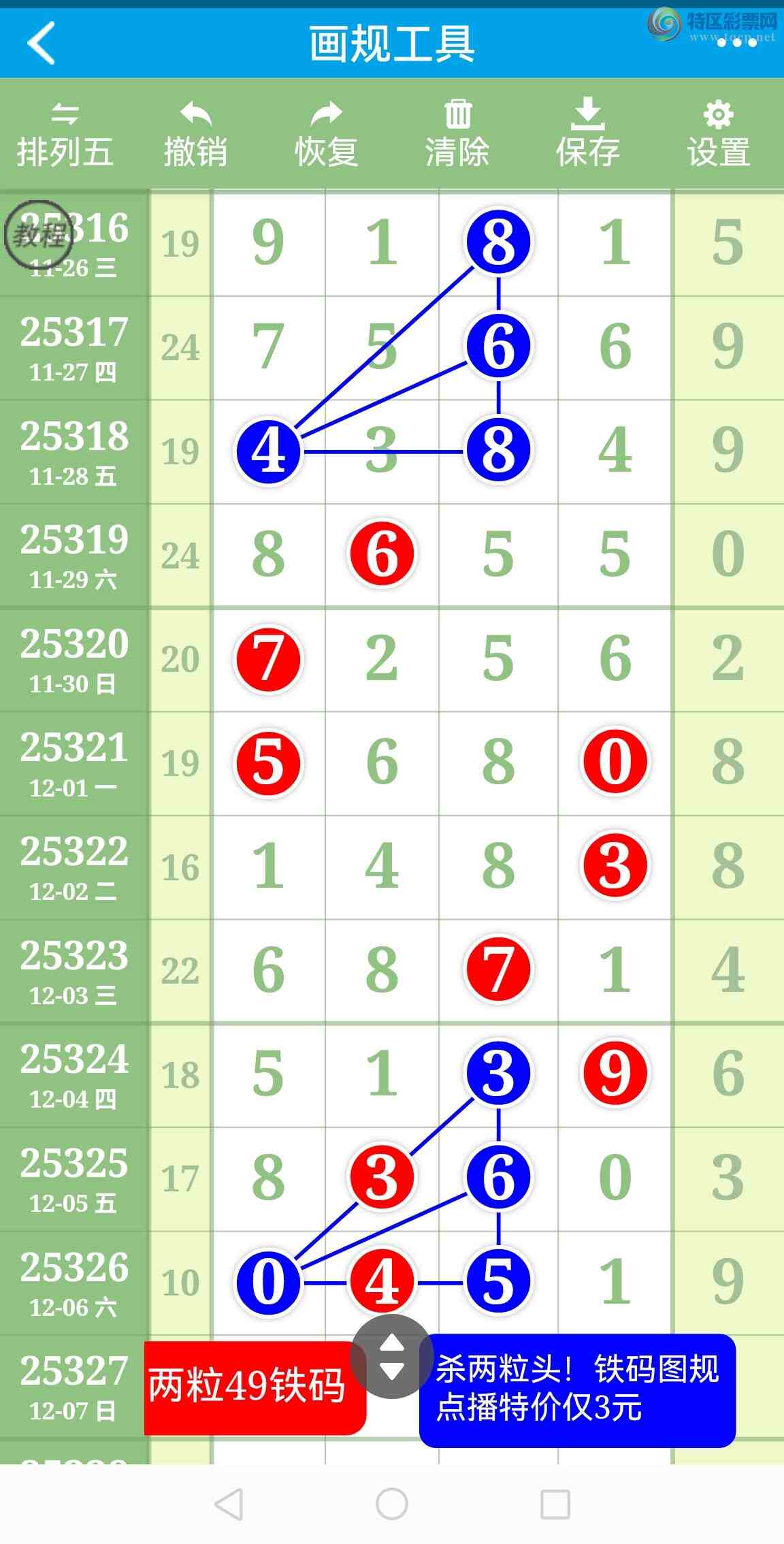Screen dimensions: 784x1544
Task: Open the blue 杀两粒头 promo banner
Action: click(577, 1389)
